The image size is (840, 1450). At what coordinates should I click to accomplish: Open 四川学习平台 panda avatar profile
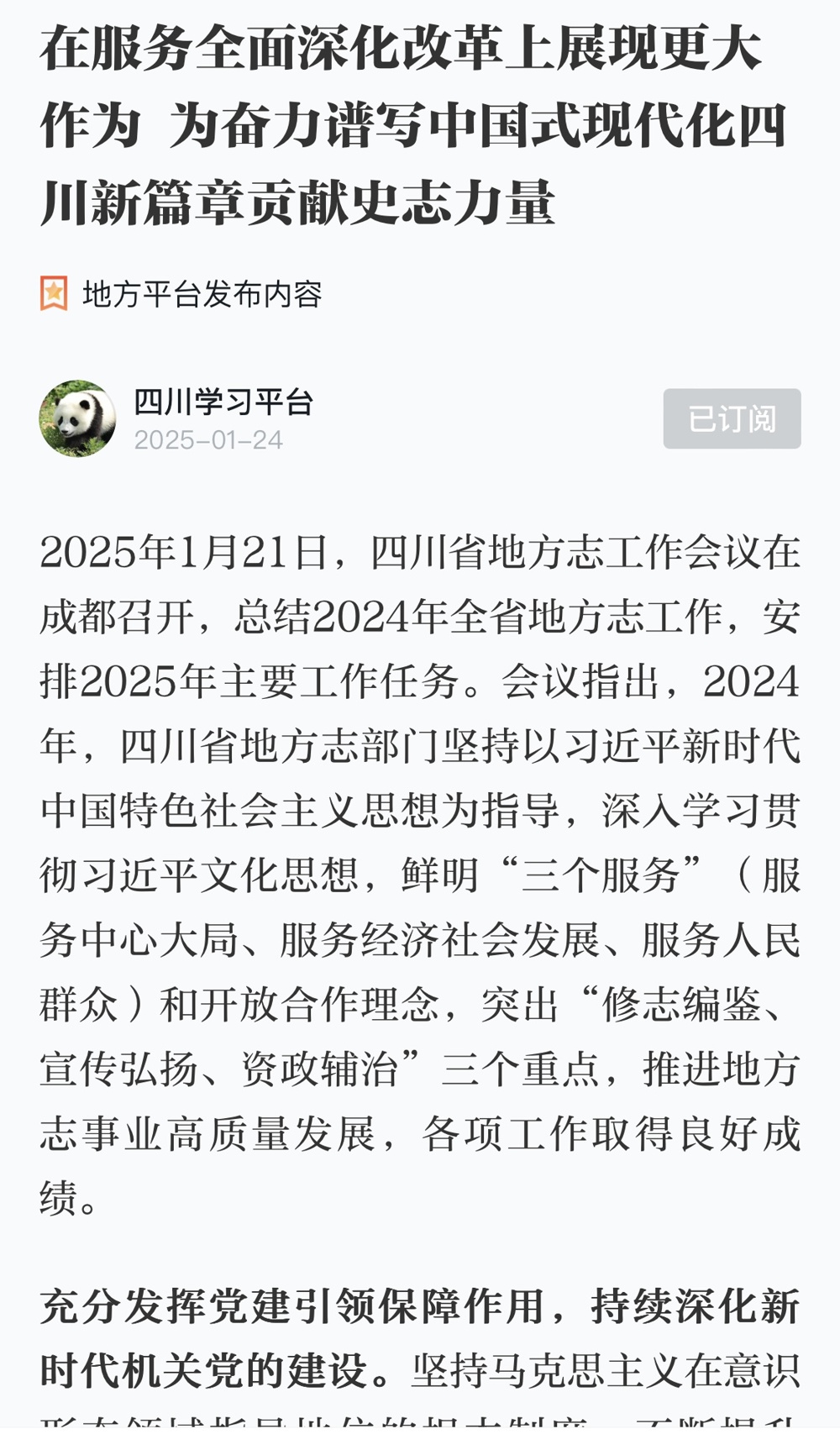pos(77,418)
